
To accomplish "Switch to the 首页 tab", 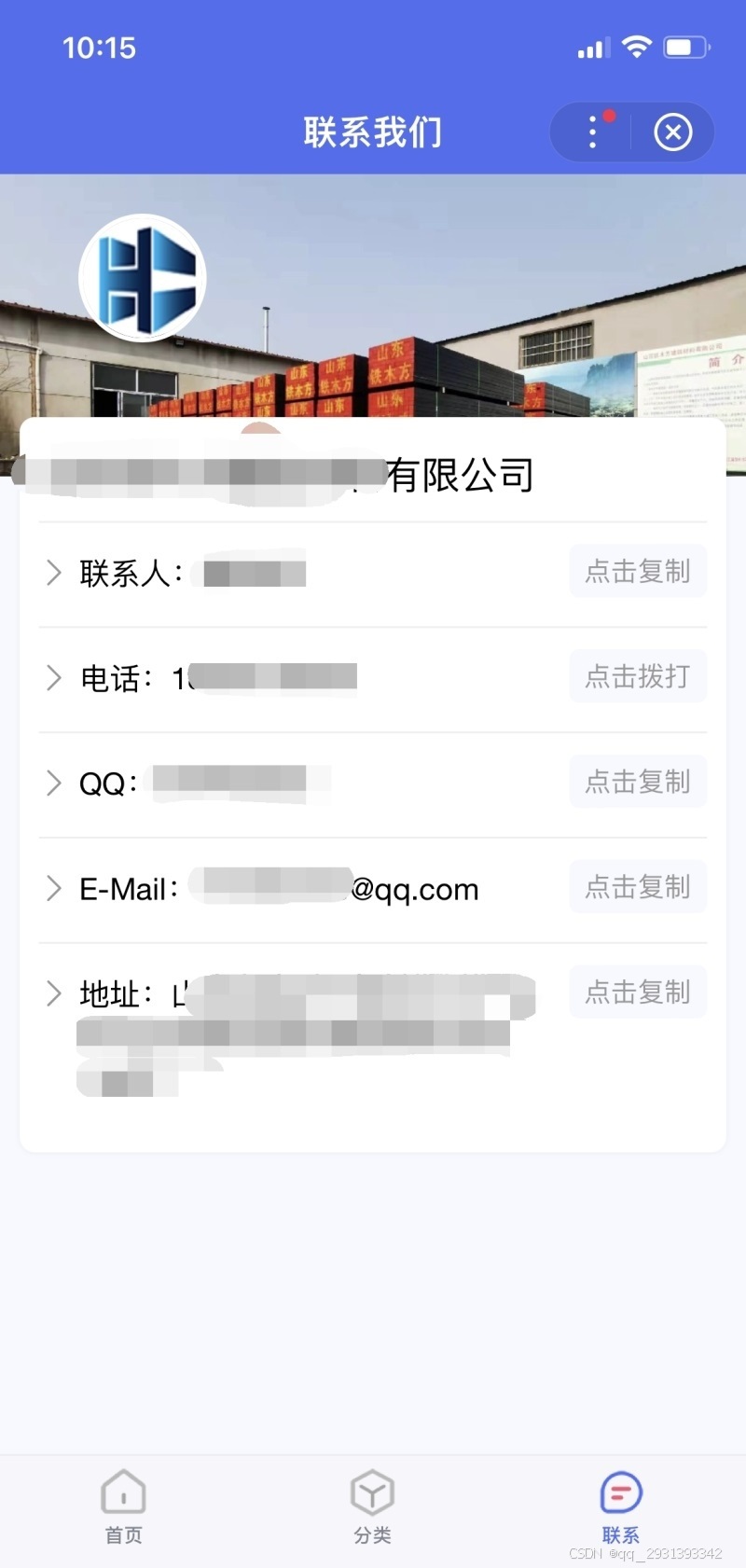I will coord(123,1506).
